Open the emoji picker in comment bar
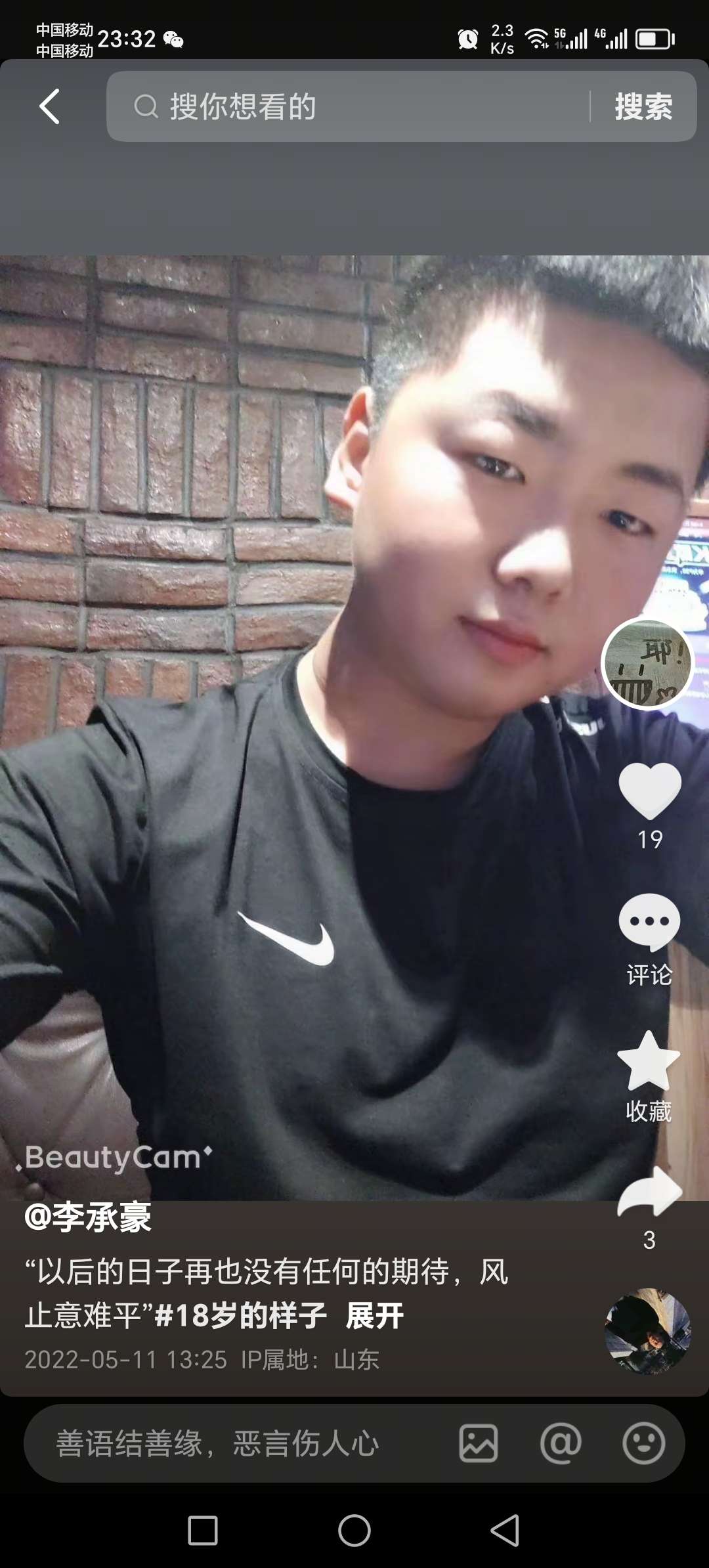This screenshot has height=1568, width=709. click(643, 1444)
